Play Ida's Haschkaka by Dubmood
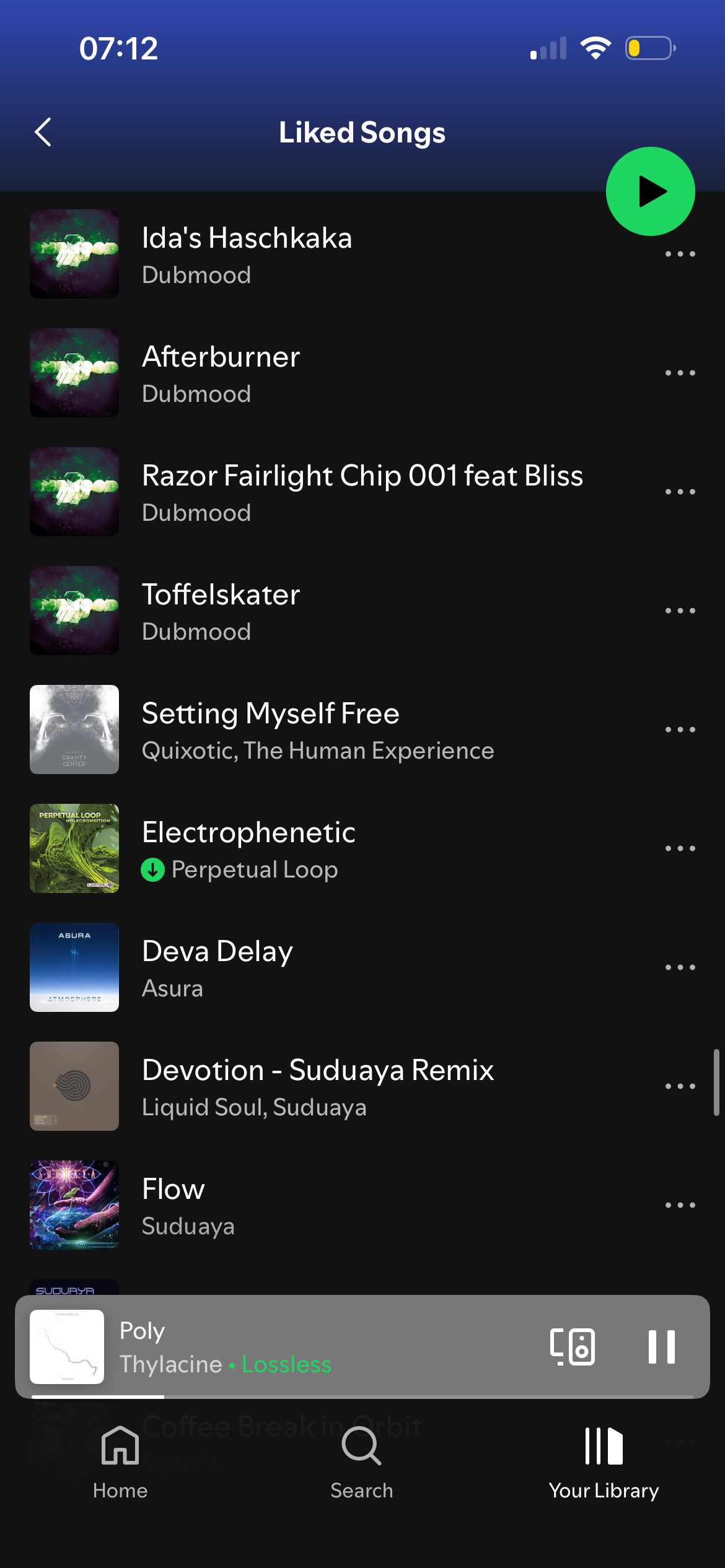The image size is (725, 1568). tap(310, 255)
